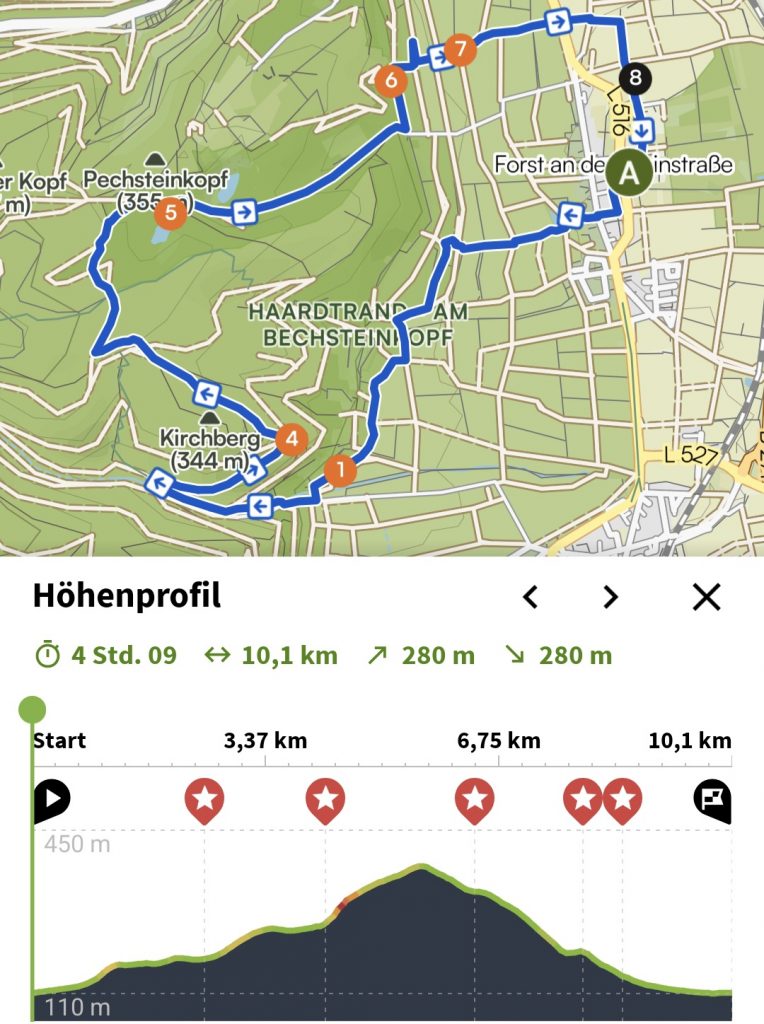
Task: Open waypoint 5 at Pechsteinkopf
Action: click(171, 212)
